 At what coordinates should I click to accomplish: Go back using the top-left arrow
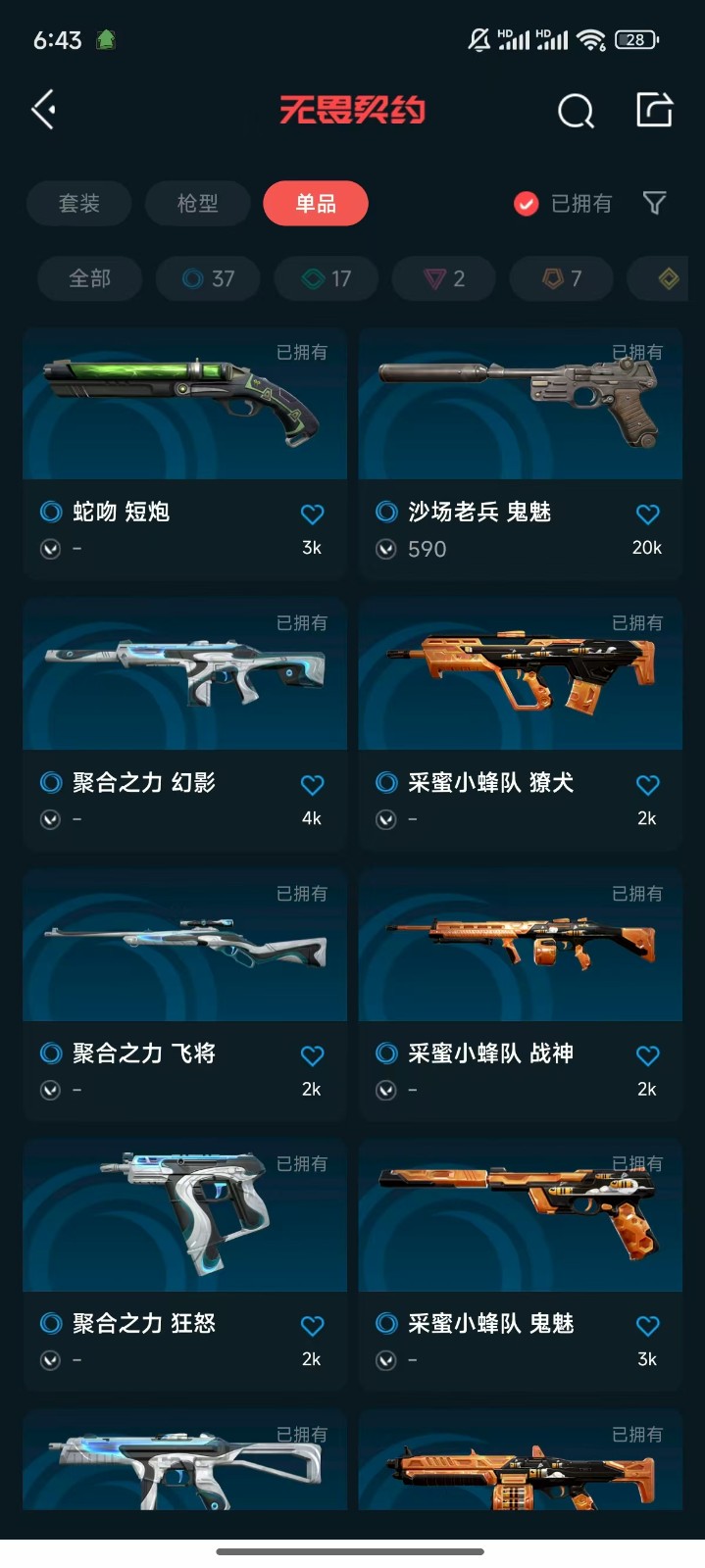pyautogui.click(x=44, y=110)
